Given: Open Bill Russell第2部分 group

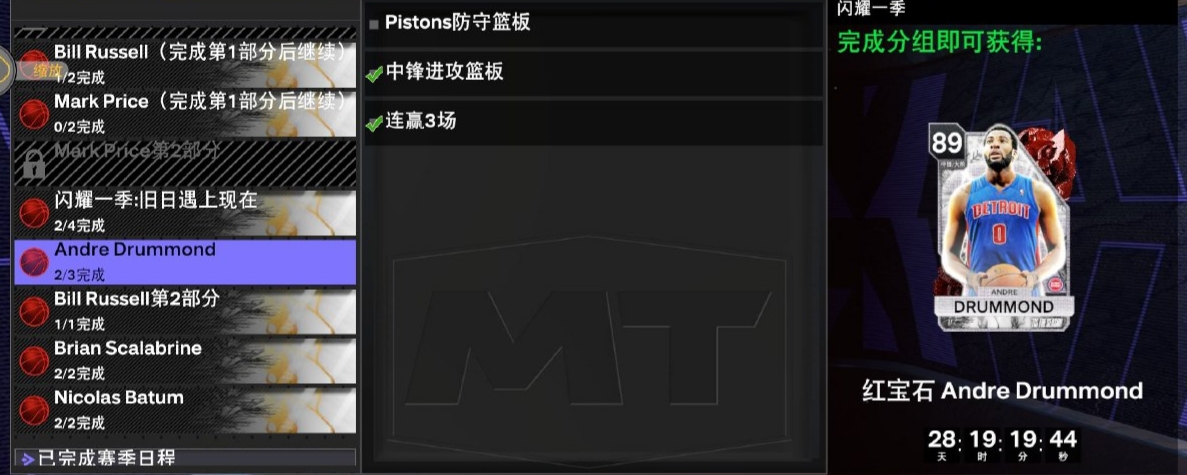Looking at the screenshot, I should point(190,309).
